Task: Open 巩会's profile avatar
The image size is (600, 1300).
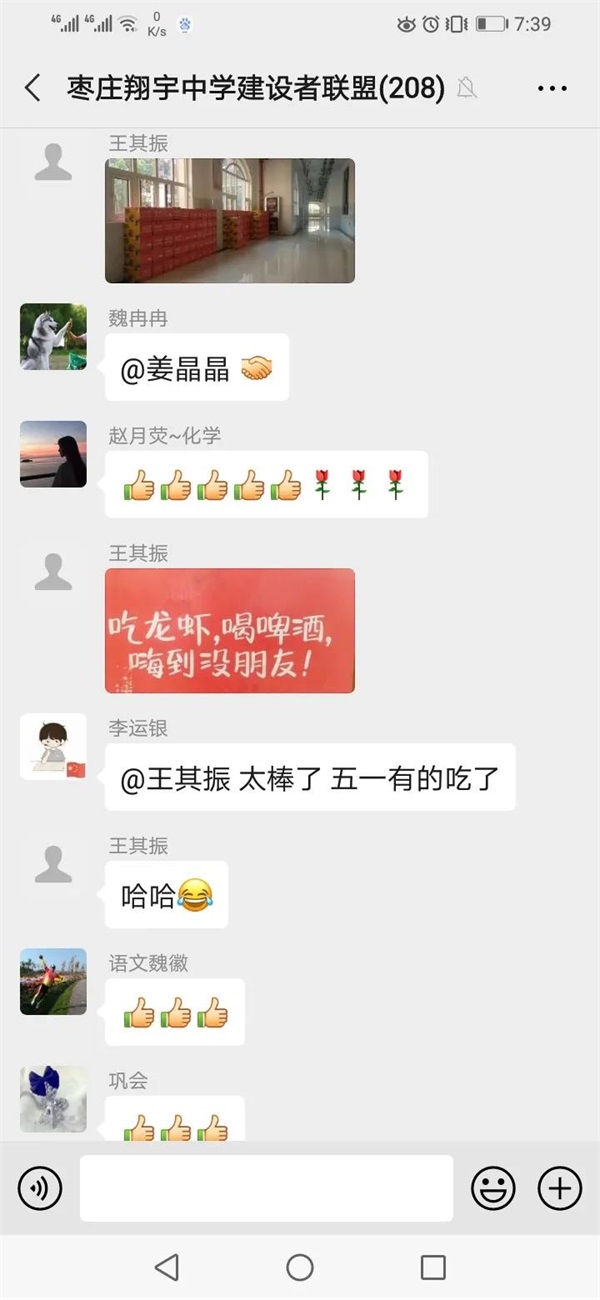Action: (x=53, y=1099)
